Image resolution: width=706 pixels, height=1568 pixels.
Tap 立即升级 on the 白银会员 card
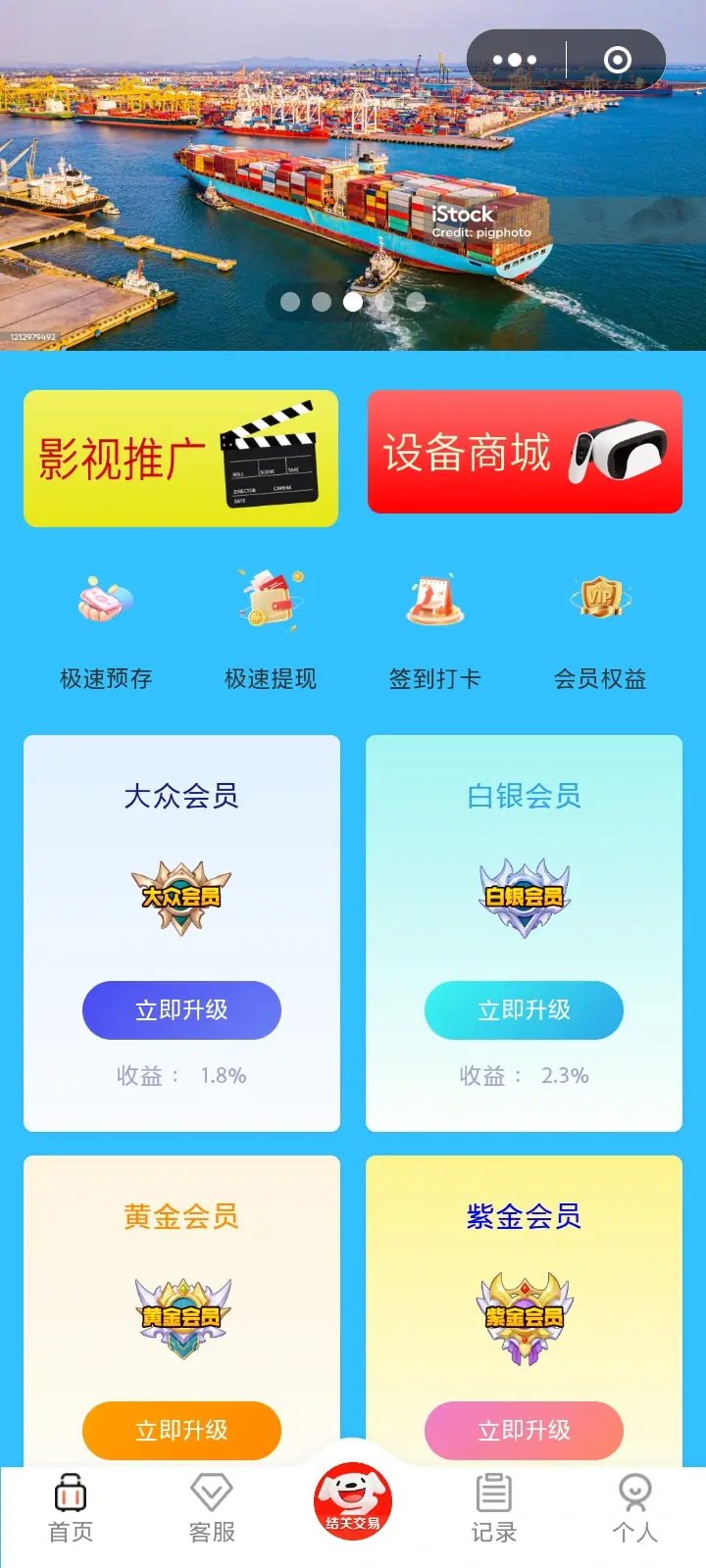coord(524,1009)
